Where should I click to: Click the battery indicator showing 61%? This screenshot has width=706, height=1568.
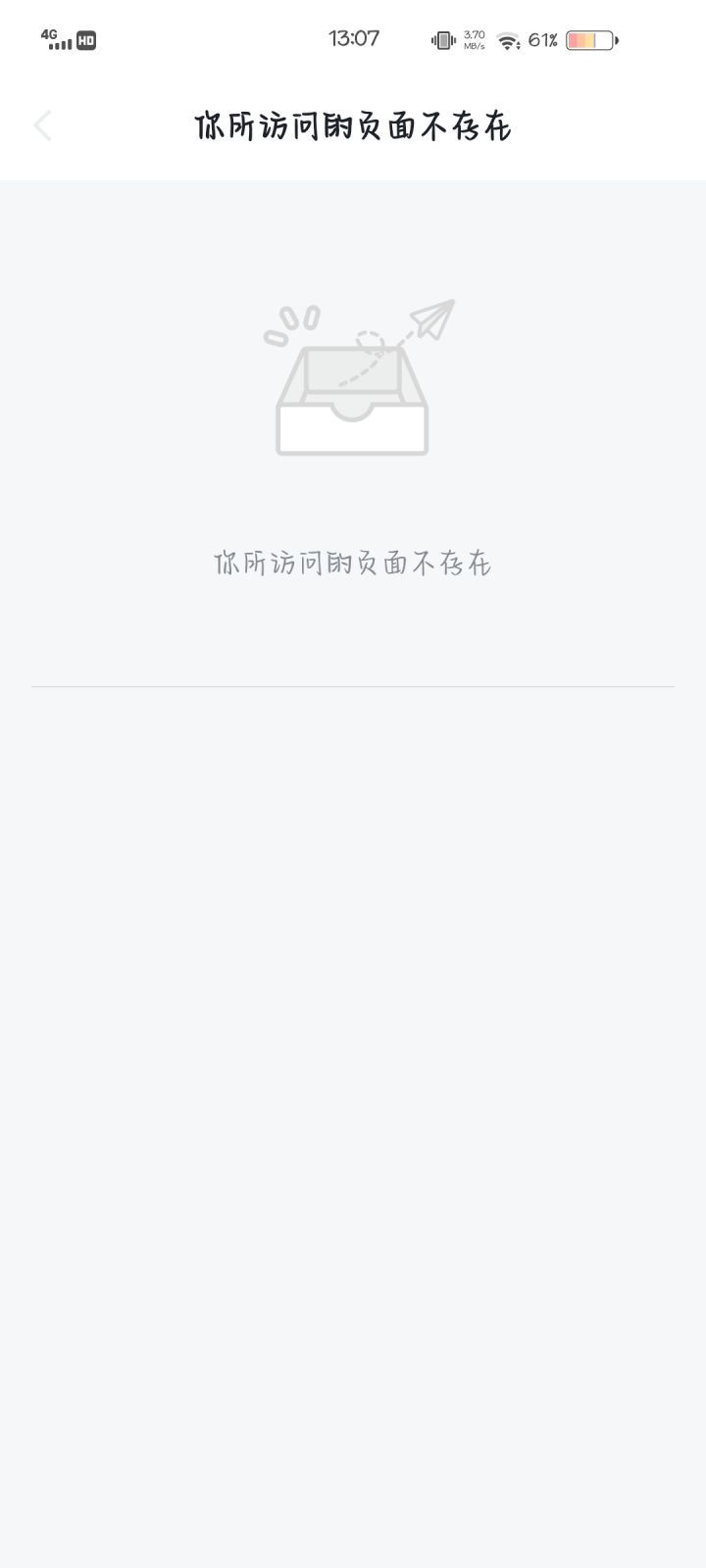tap(588, 40)
